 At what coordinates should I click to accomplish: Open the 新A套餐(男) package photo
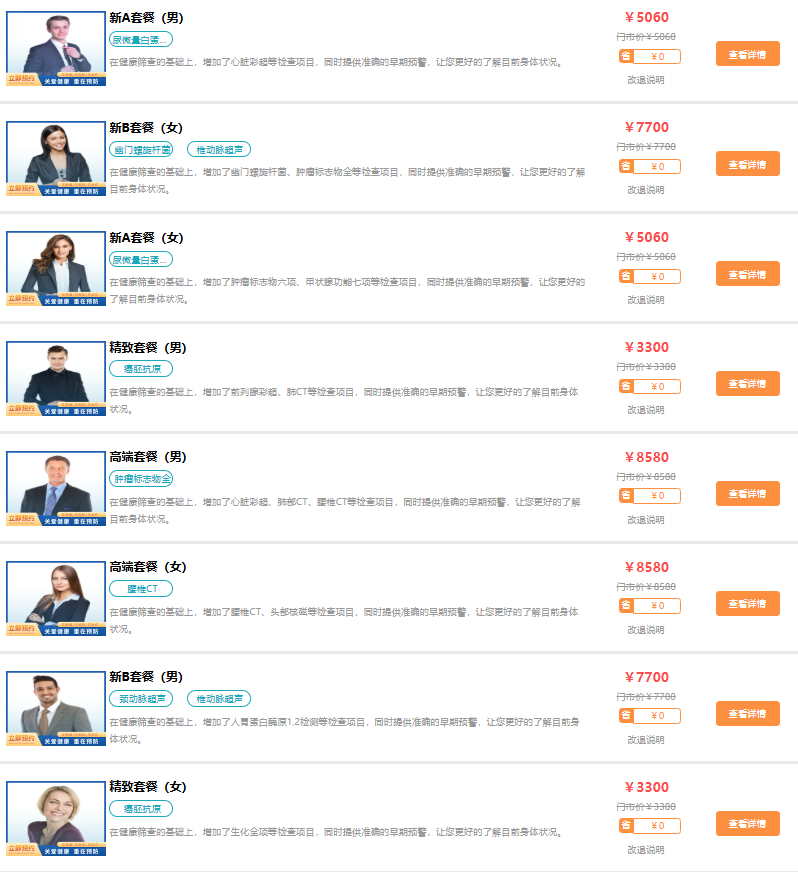(x=56, y=48)
